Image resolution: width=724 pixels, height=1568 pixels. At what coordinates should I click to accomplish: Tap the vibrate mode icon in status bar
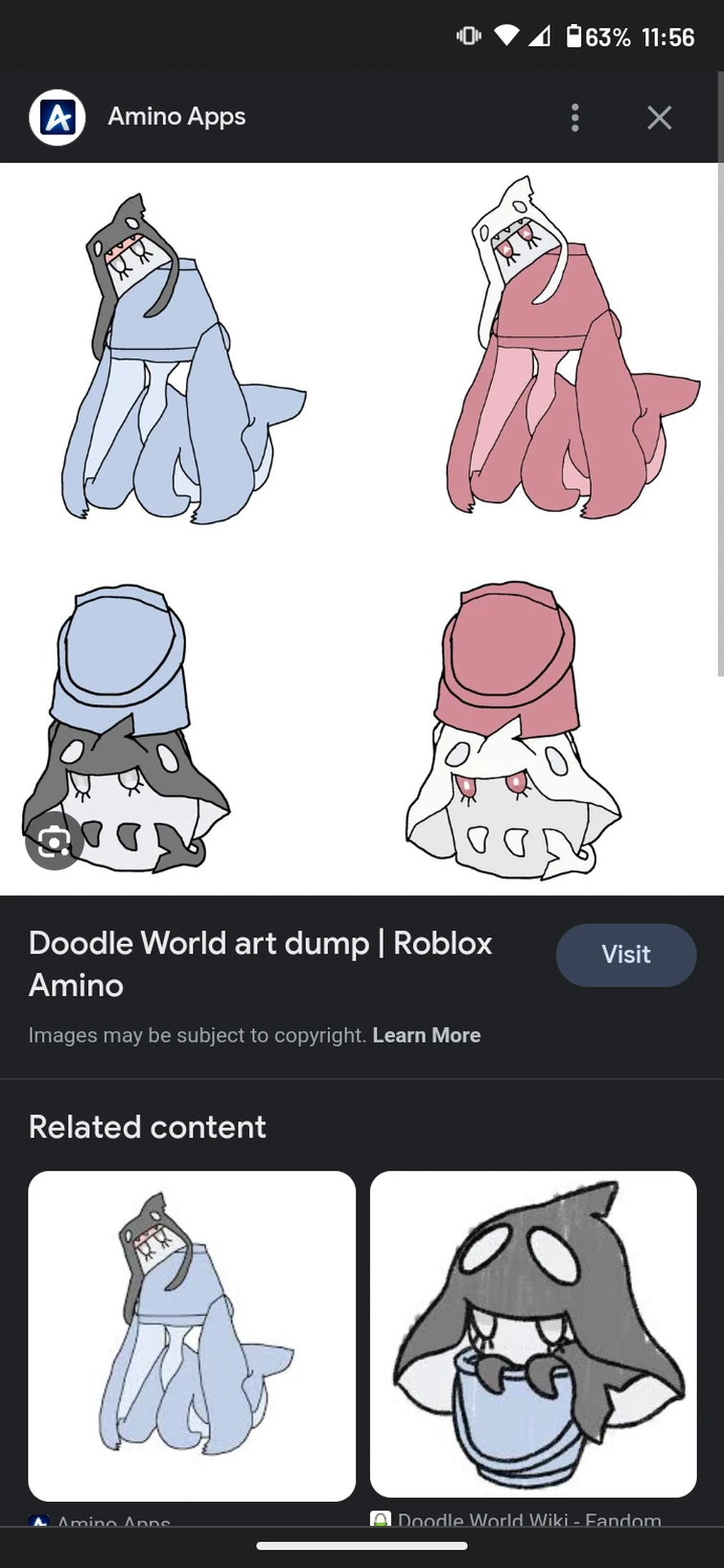[467, 35]
